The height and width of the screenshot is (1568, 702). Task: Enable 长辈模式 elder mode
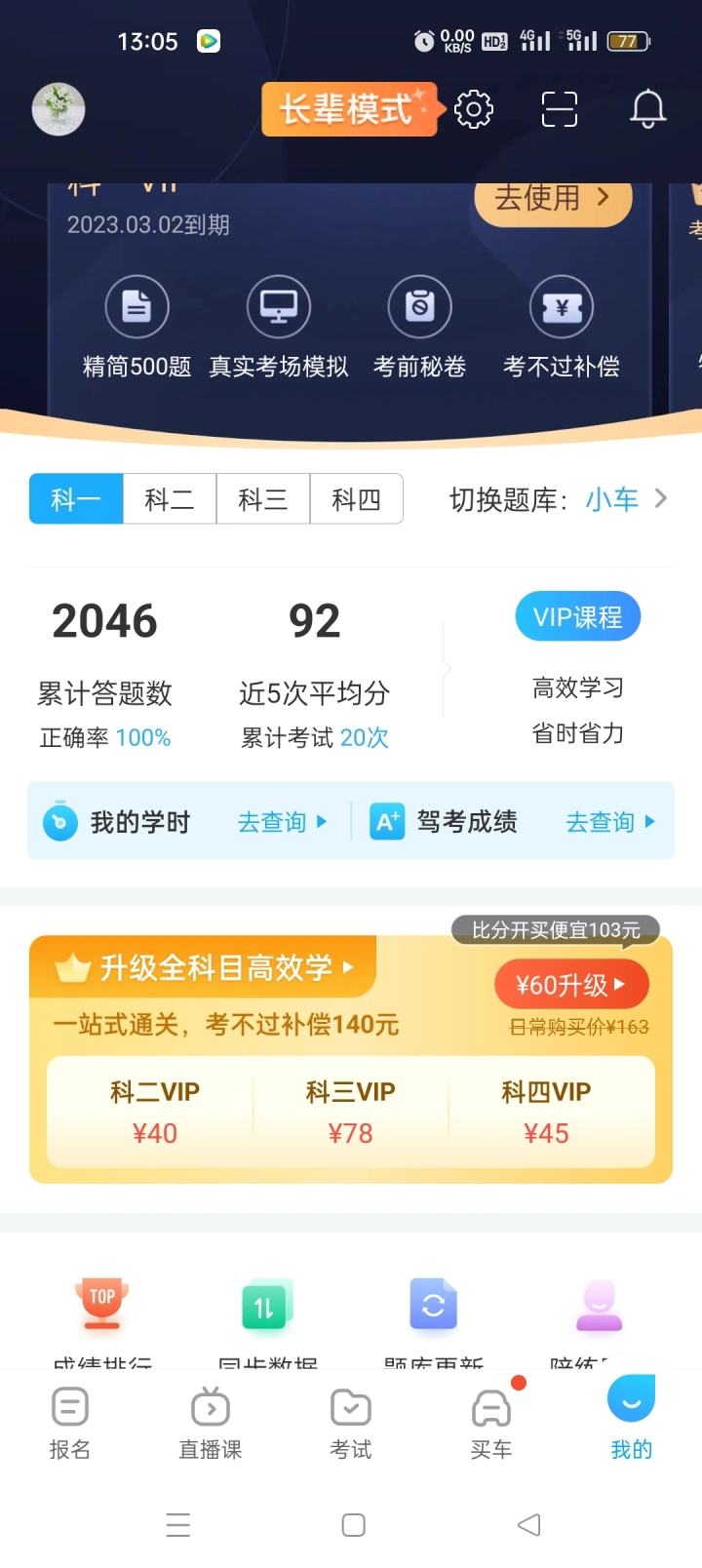(x=348, y=109)
